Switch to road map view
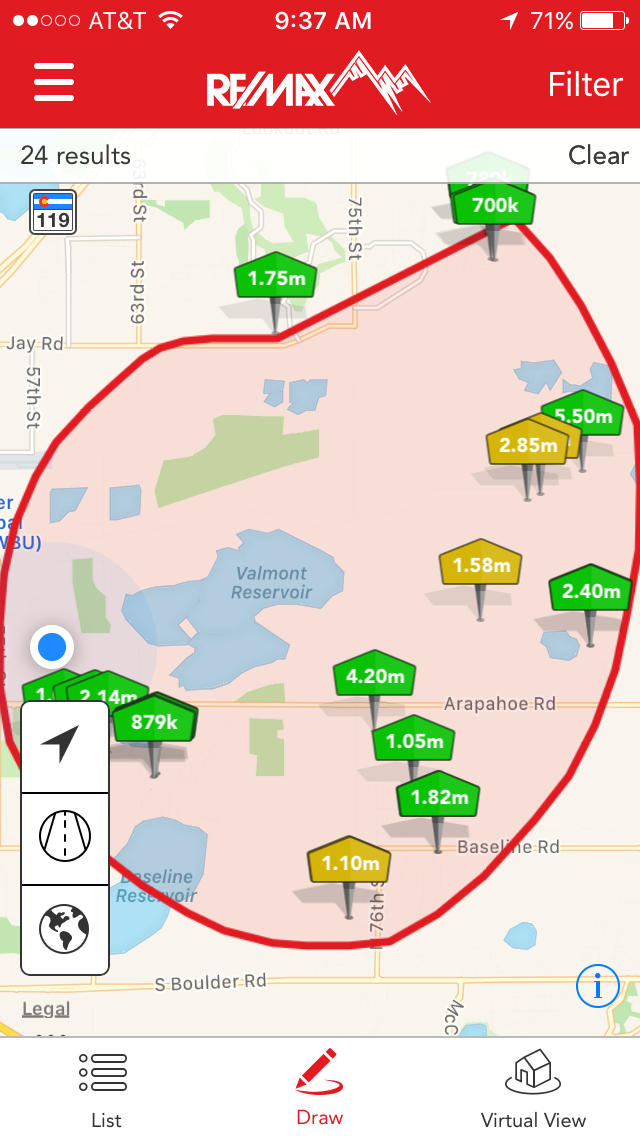The width and height of the screenshot is (640, 1136). [x=65, y=838]
